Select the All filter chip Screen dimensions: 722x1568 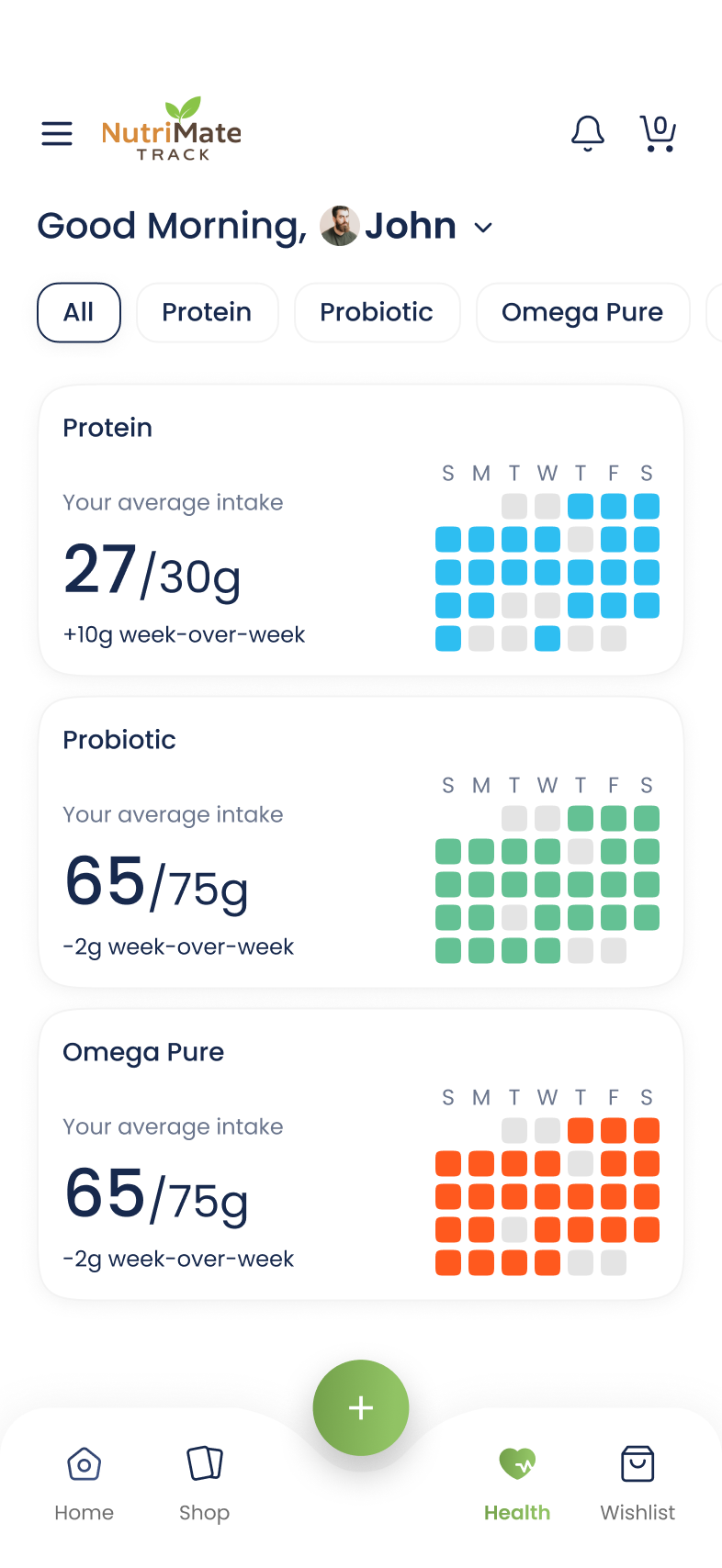coord(79,313)
